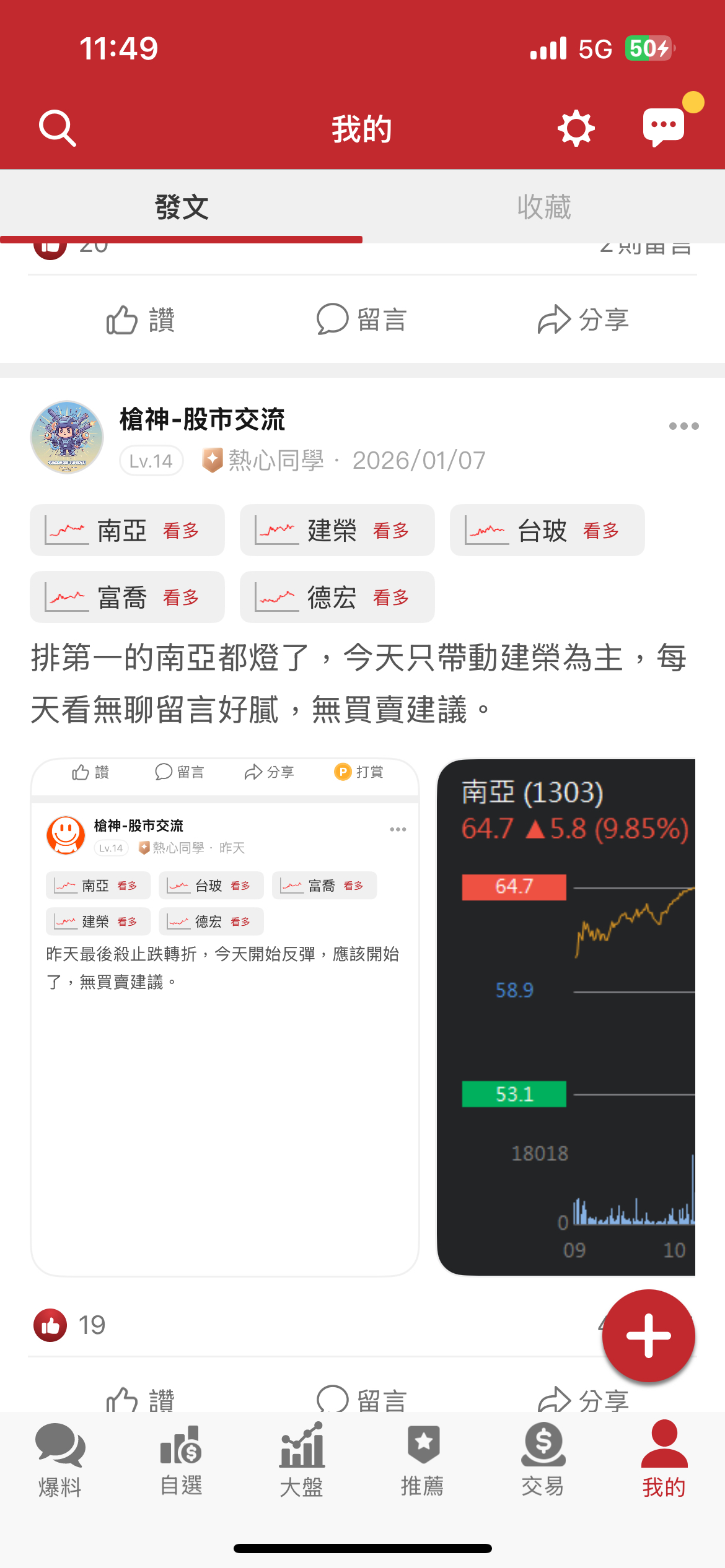The height and width of the screenshot is (1568, 725).
Task: Open the 富喬 看多 stock chip
Action: (127, 598)
